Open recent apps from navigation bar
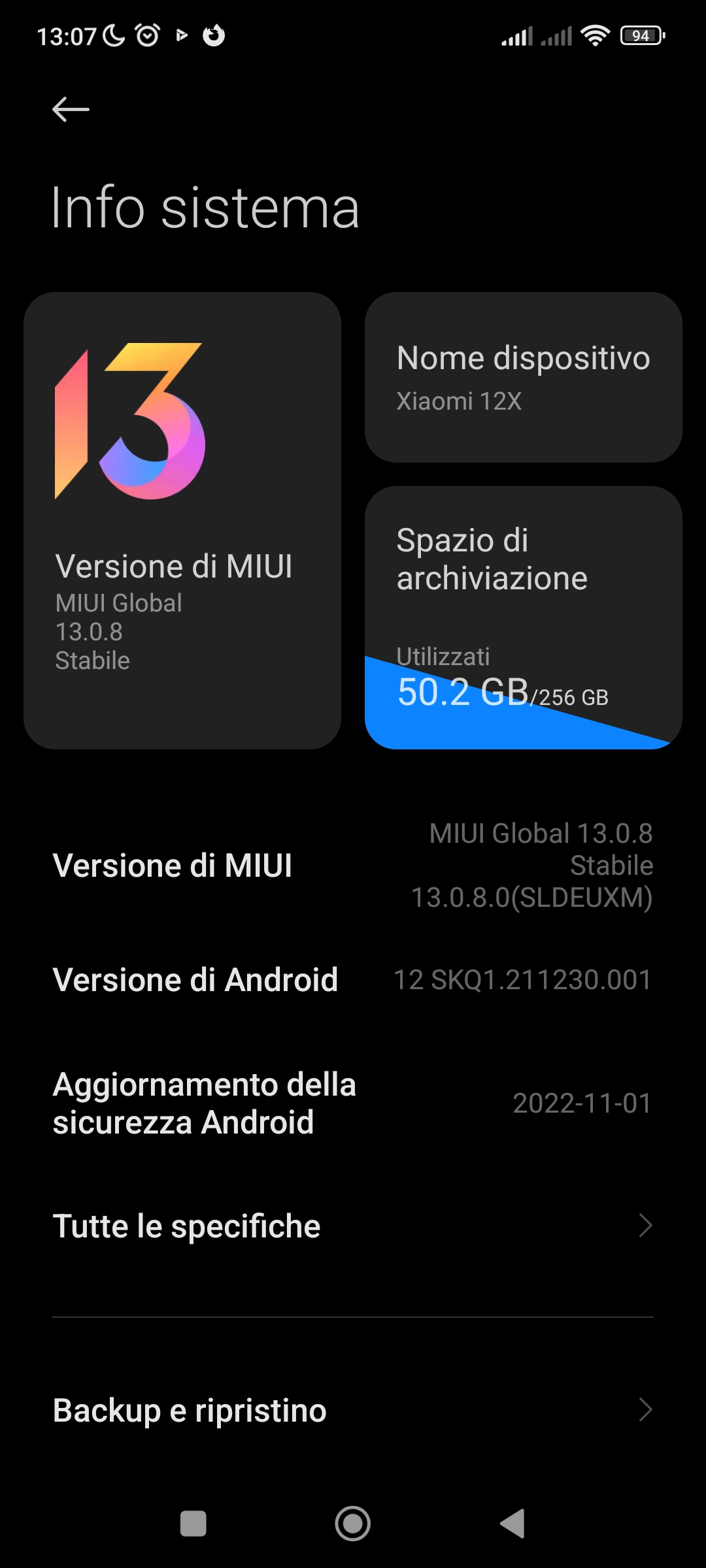The height and width of the screenshot is (1568, 706). (193, 1524)
